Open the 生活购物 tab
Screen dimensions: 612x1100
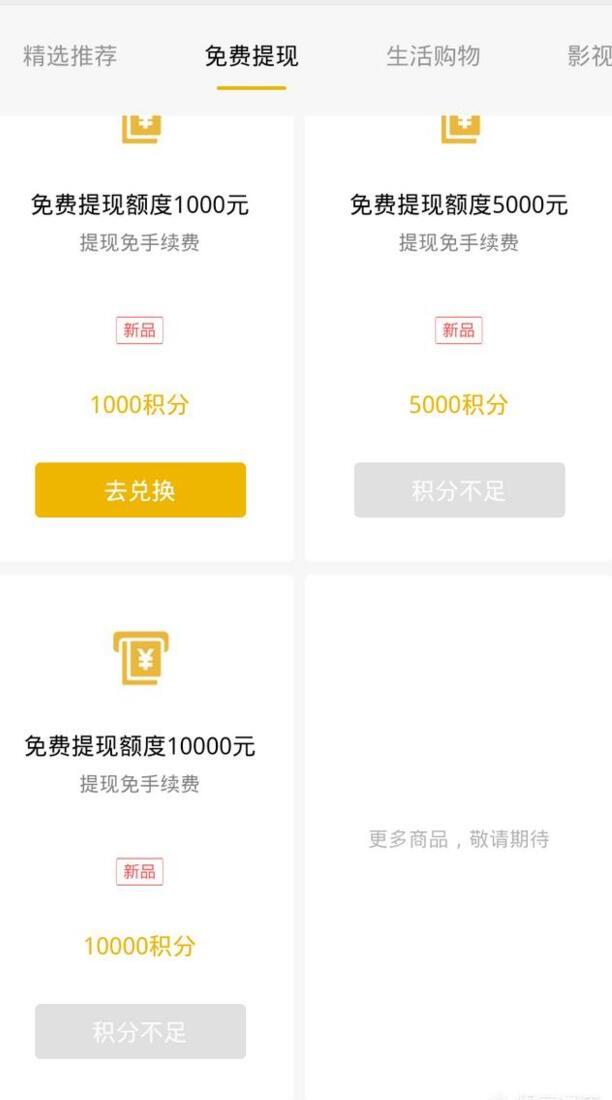(433, 56)
